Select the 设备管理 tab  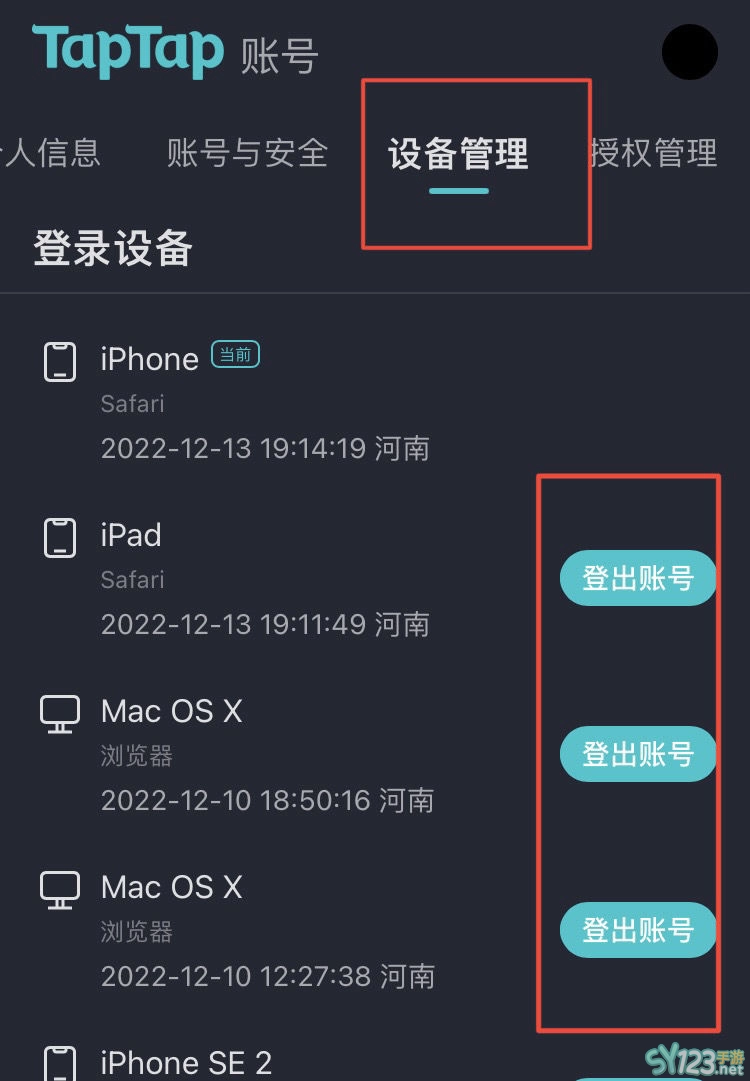[x=458, y=155]
